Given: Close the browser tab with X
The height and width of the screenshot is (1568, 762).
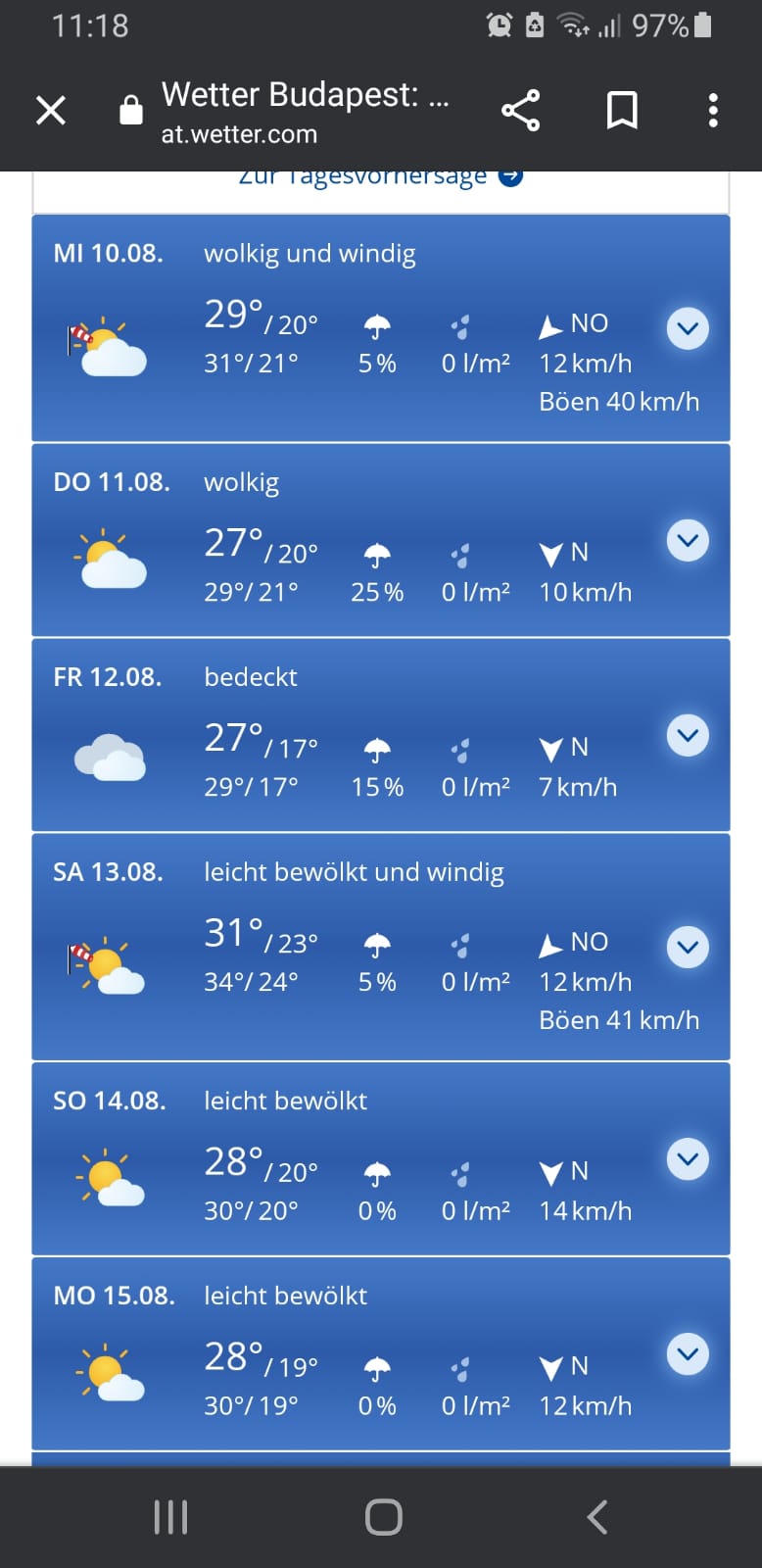Looking at the screenshot, I should coord(51,110).
